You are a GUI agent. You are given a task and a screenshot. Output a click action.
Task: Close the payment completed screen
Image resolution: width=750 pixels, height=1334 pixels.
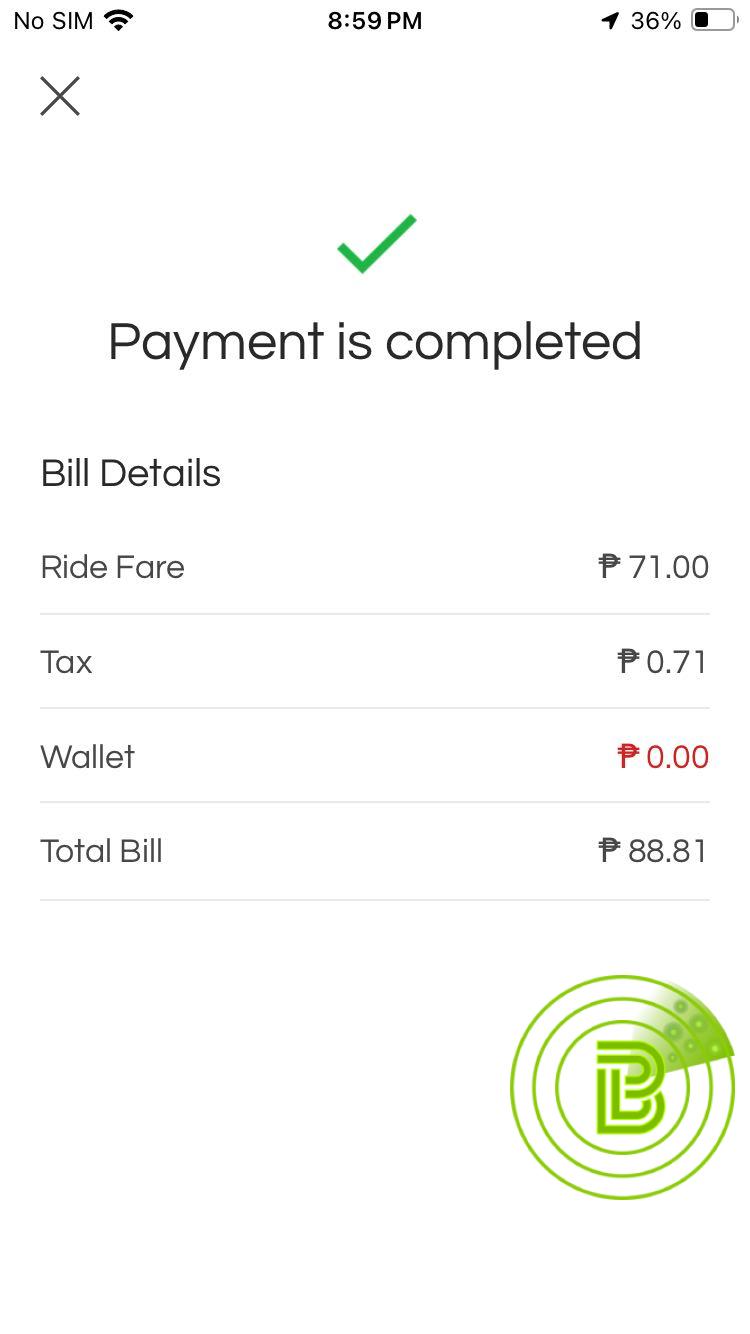coord(60,96)
